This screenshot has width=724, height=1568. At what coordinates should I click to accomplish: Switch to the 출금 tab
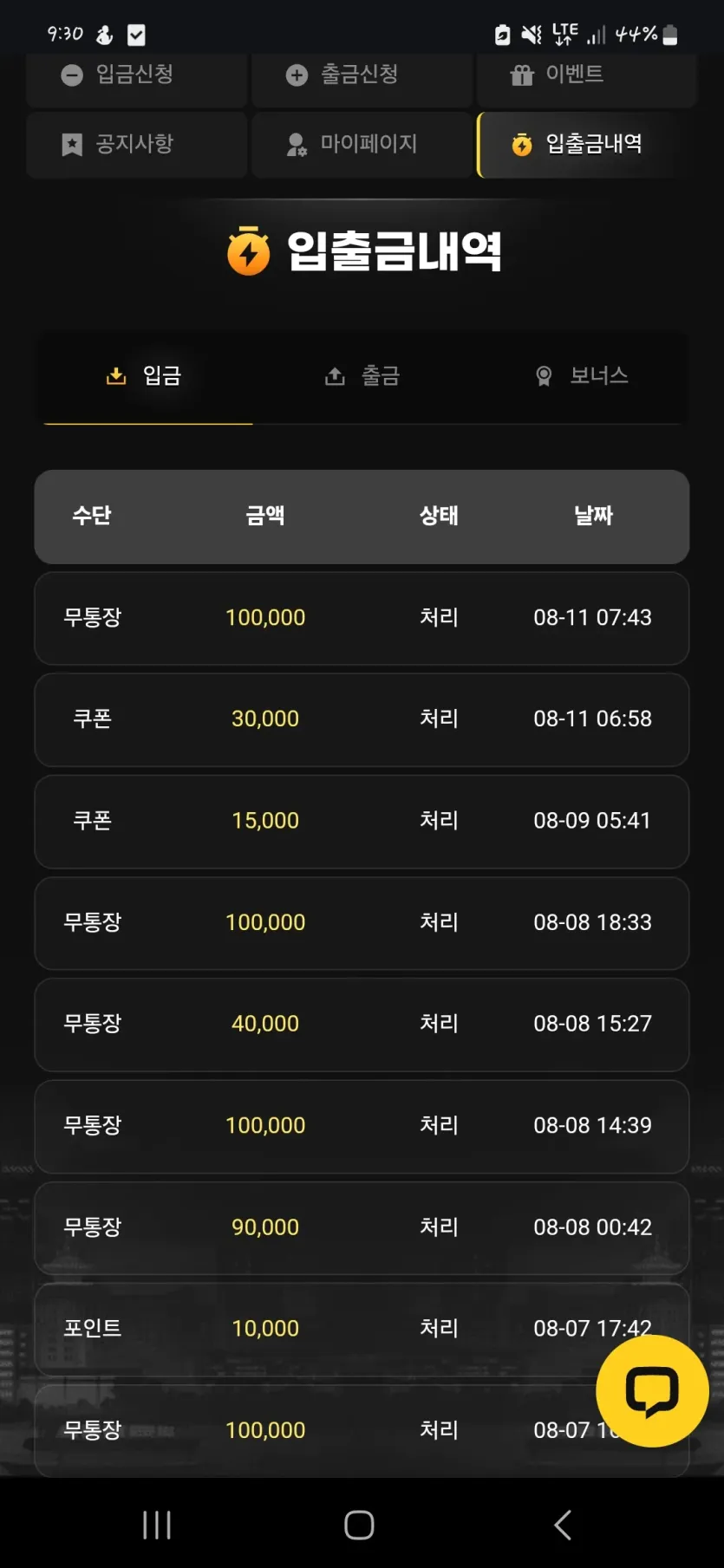point(362,376)
